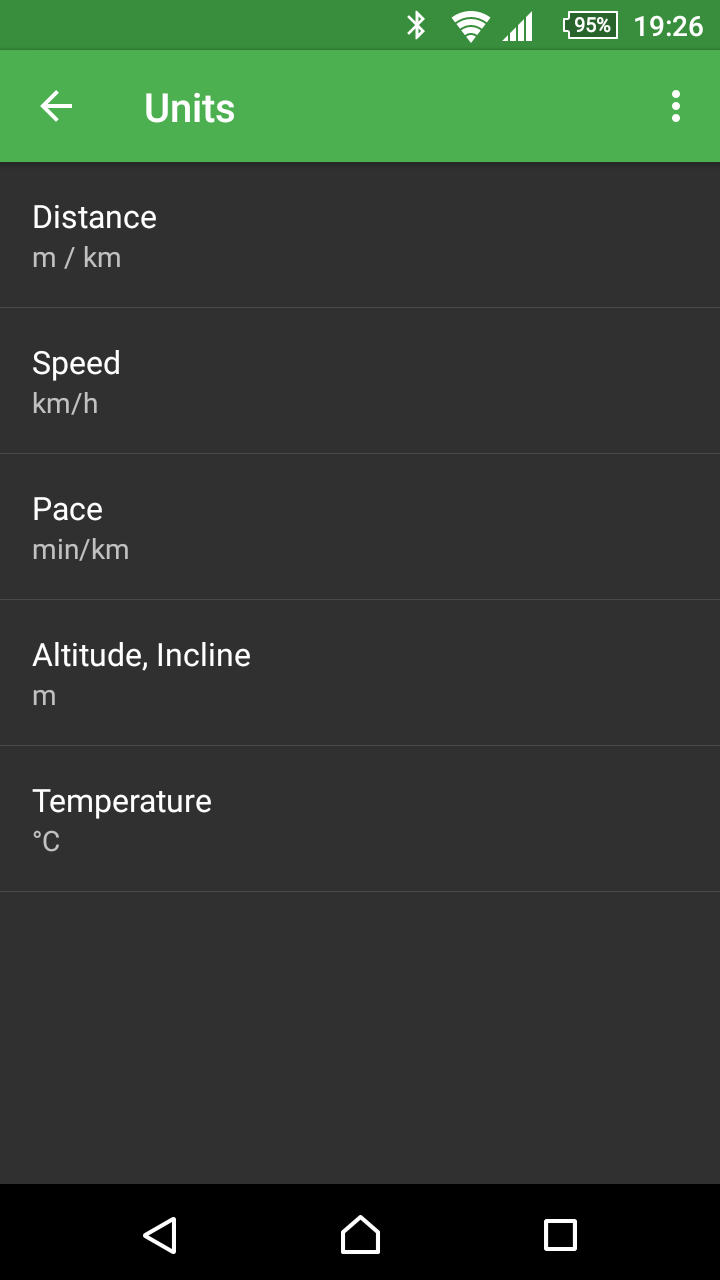Screen dimensions: 720x1280
Task: Open the Speed unit option
Action: (360, 381)
